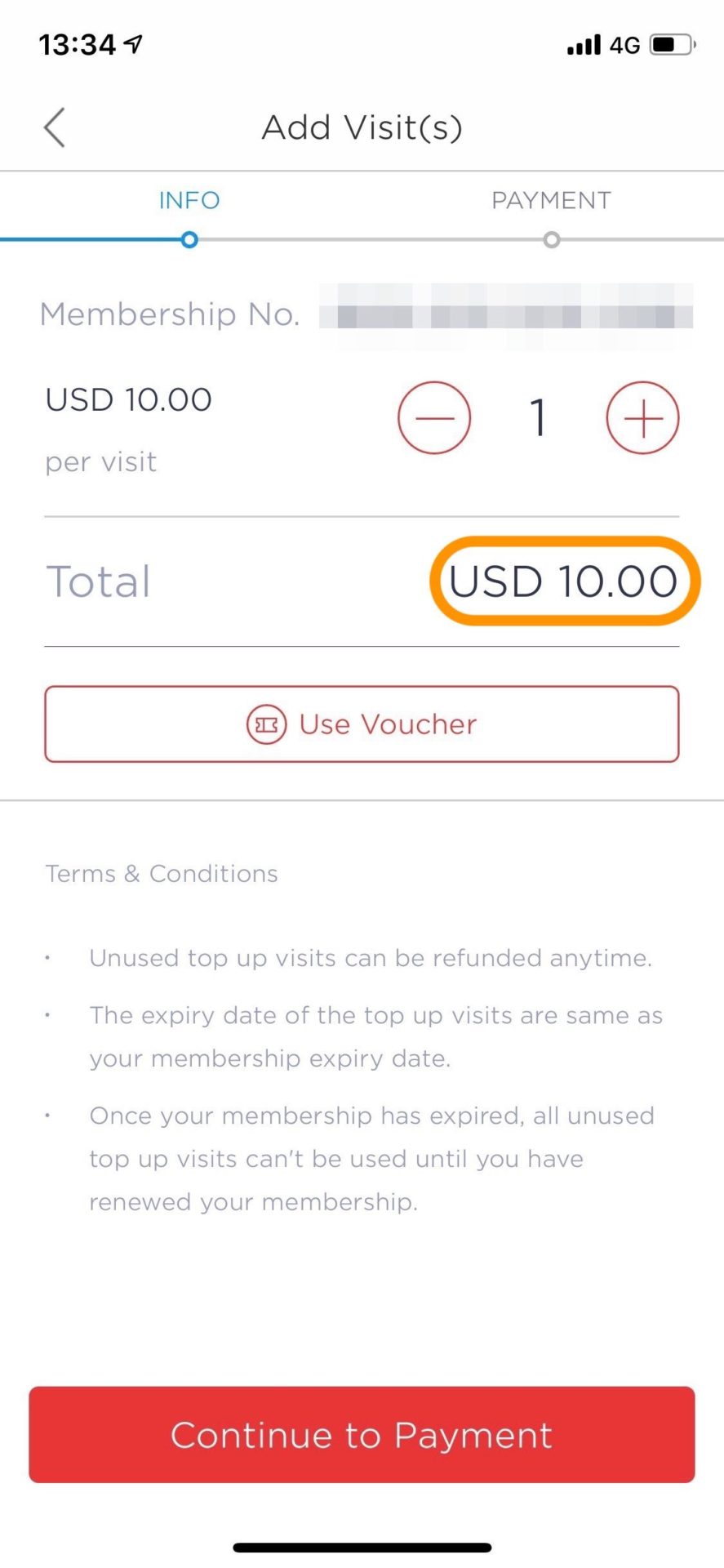Go back from Add Visit(s)
This screenshot has width=724, height=1568.
click(x=54, y=127)
